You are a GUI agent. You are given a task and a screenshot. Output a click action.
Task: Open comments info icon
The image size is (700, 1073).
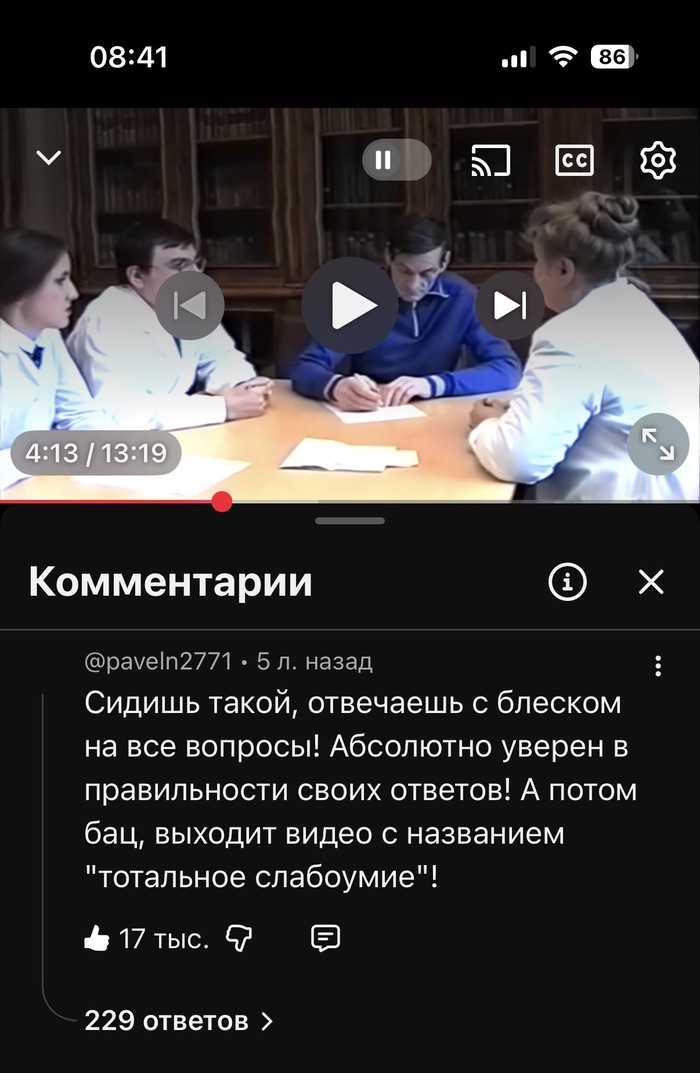point(567,581)
